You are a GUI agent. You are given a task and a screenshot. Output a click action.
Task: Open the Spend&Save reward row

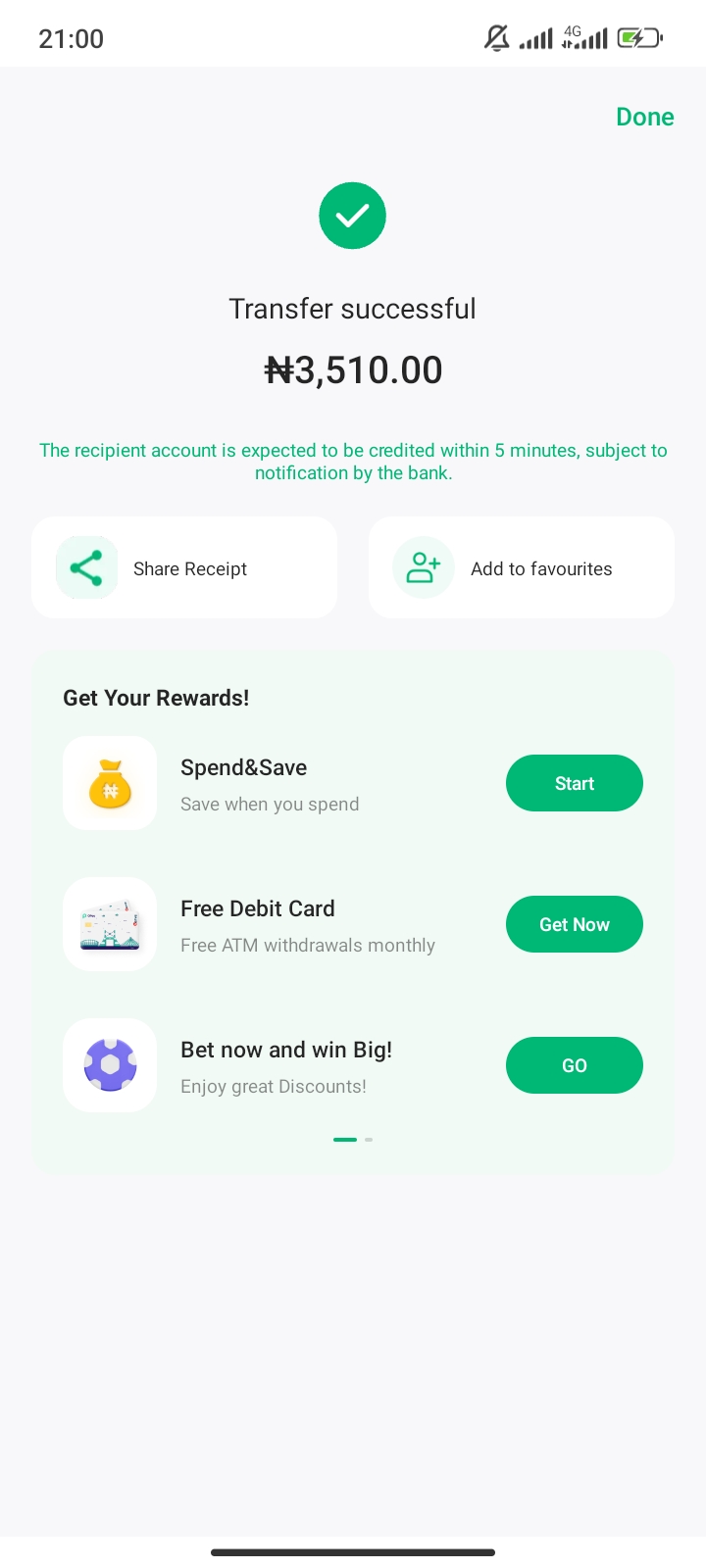[269, 784]
